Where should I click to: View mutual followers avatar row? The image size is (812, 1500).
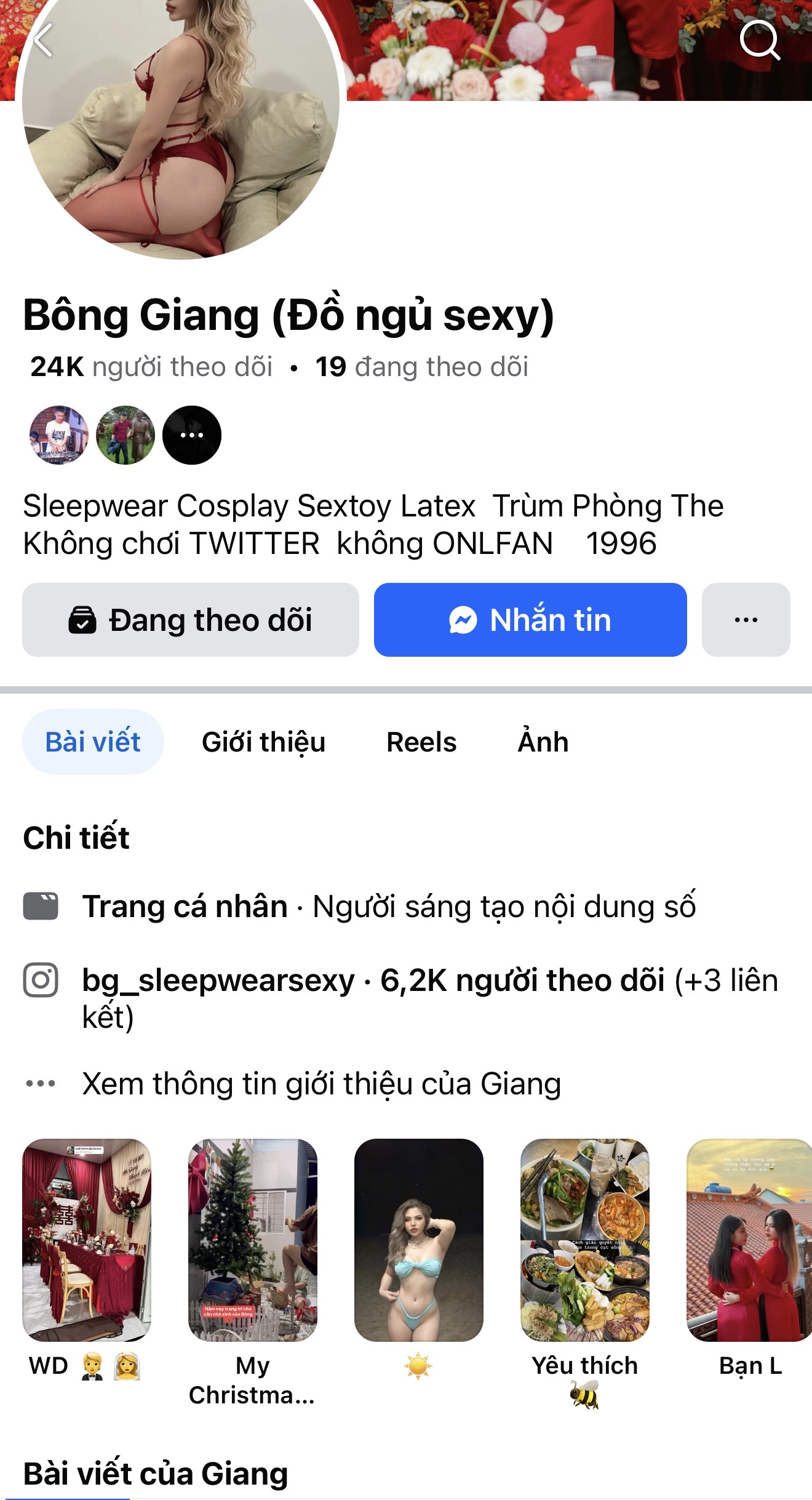[125, 435]
